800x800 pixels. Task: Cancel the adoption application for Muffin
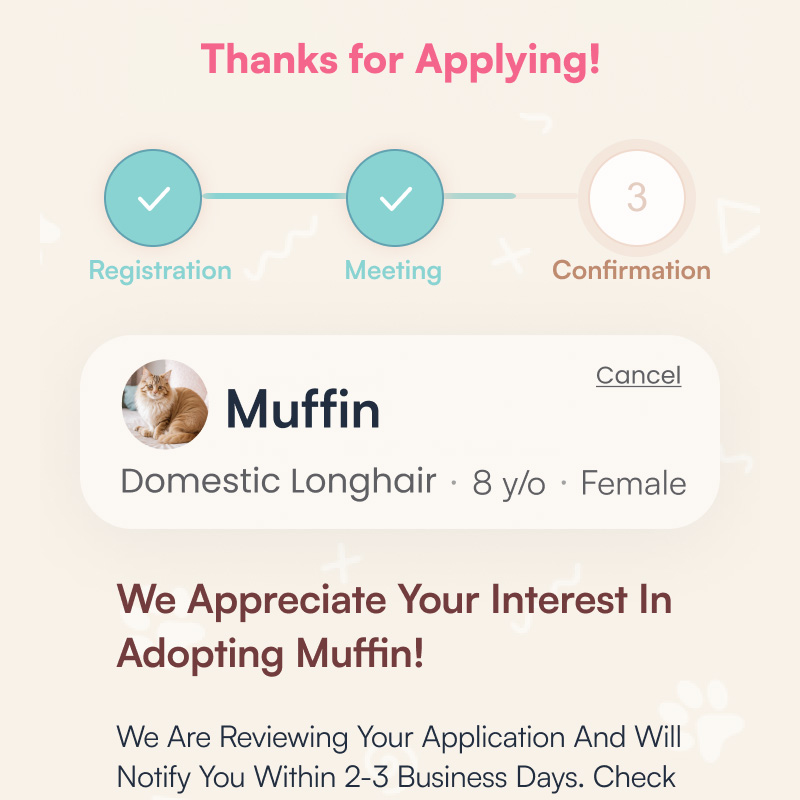pos(638,375)
